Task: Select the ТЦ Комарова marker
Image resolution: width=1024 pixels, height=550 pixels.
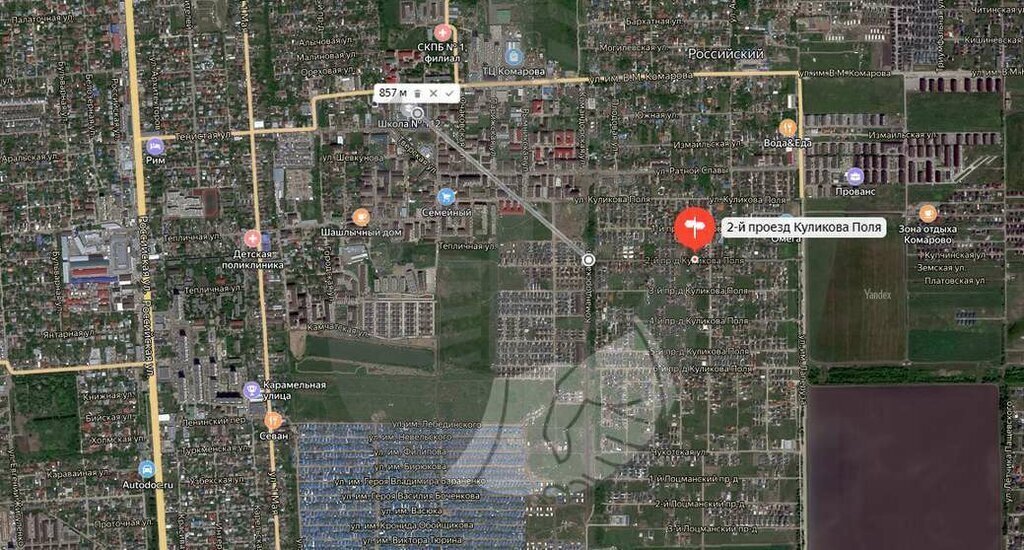Action: pyautogui.click(x=514, y=53)
